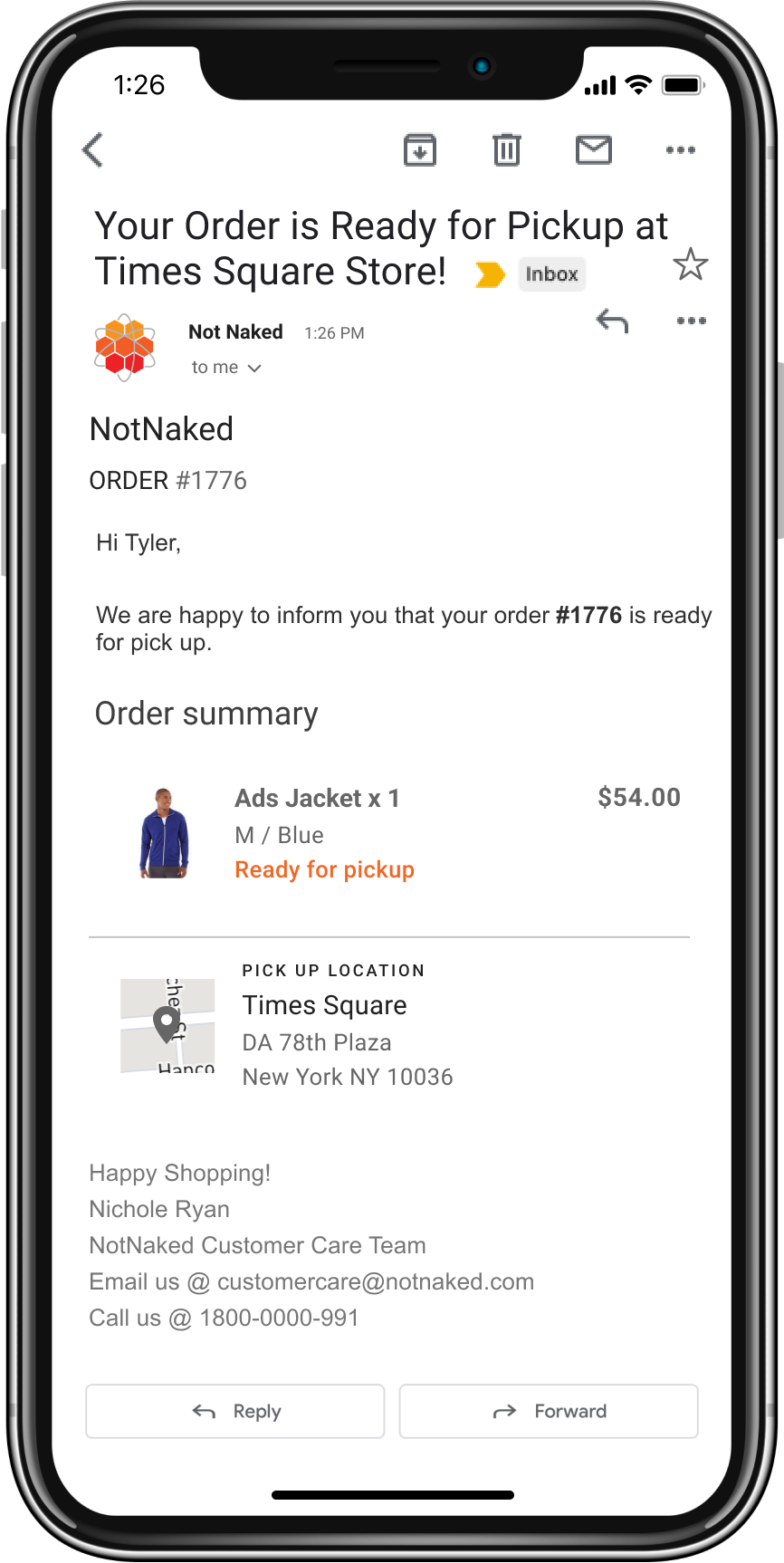The image size is (784, 1563).
Task: Delete this email with trash icon
Action: coord(506,150)
